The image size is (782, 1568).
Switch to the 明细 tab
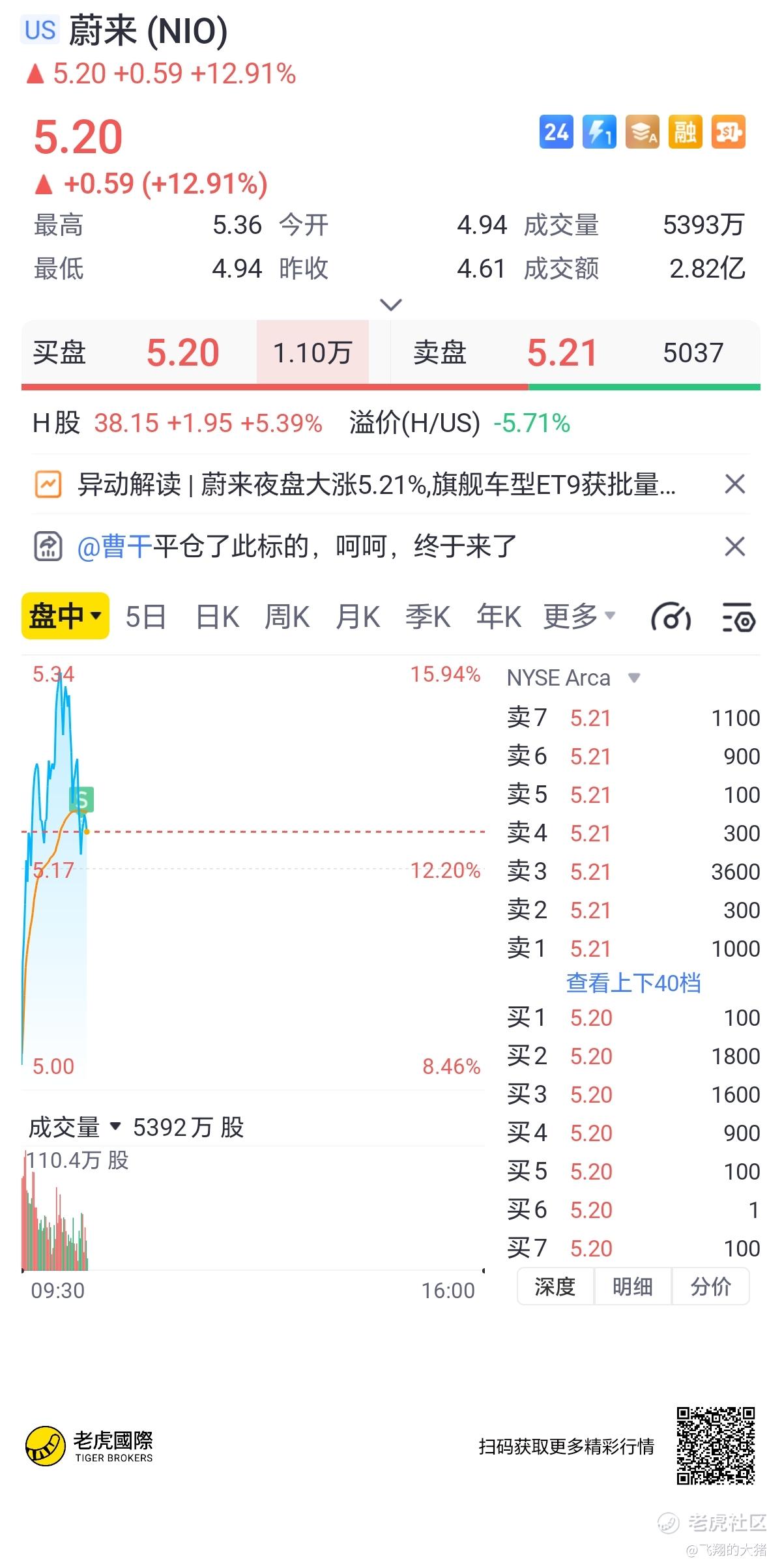pyautogui.click(x=632, y=1286)
